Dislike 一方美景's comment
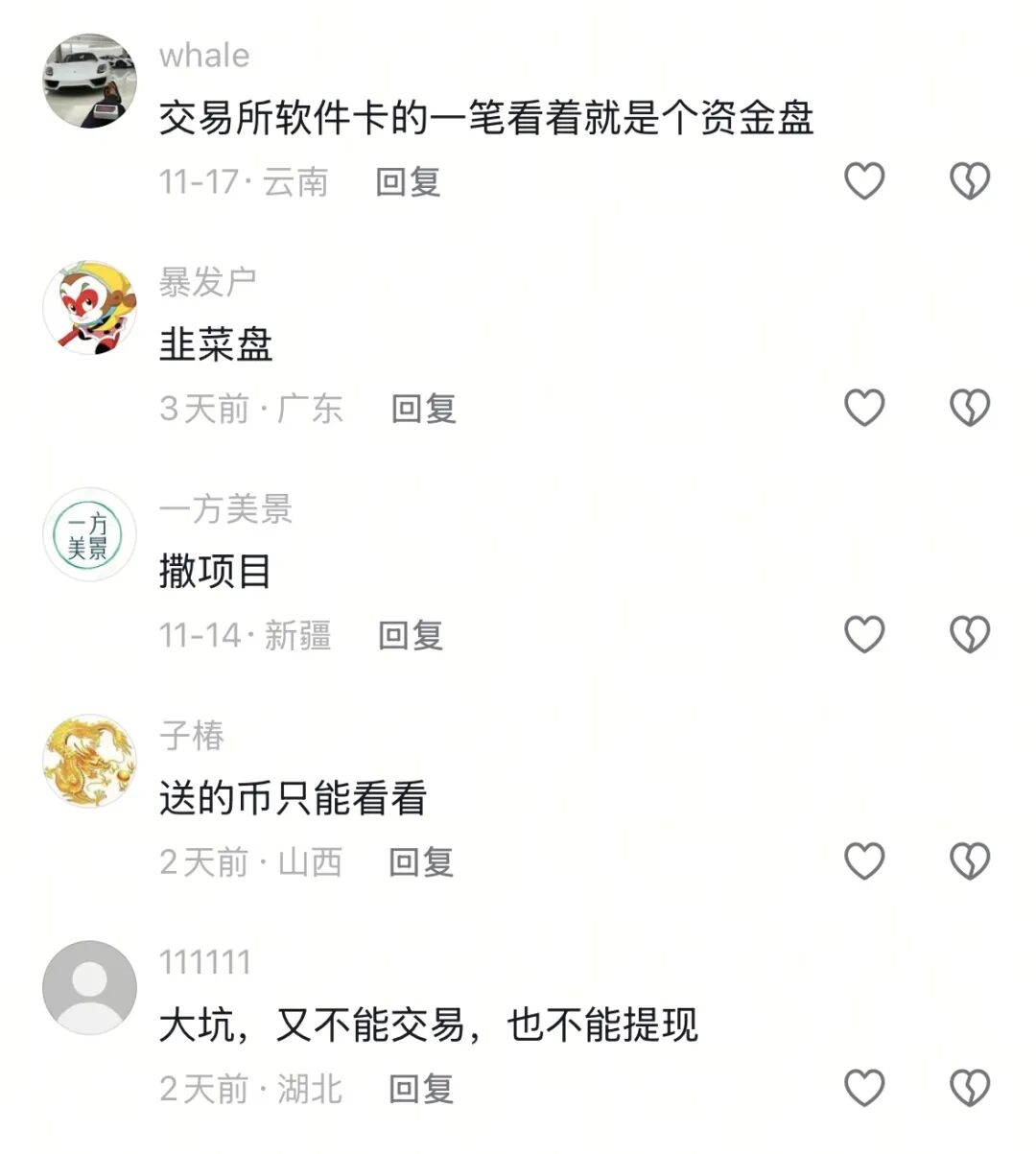This screenshot has width=1036, height=1154. coord(969,635)
